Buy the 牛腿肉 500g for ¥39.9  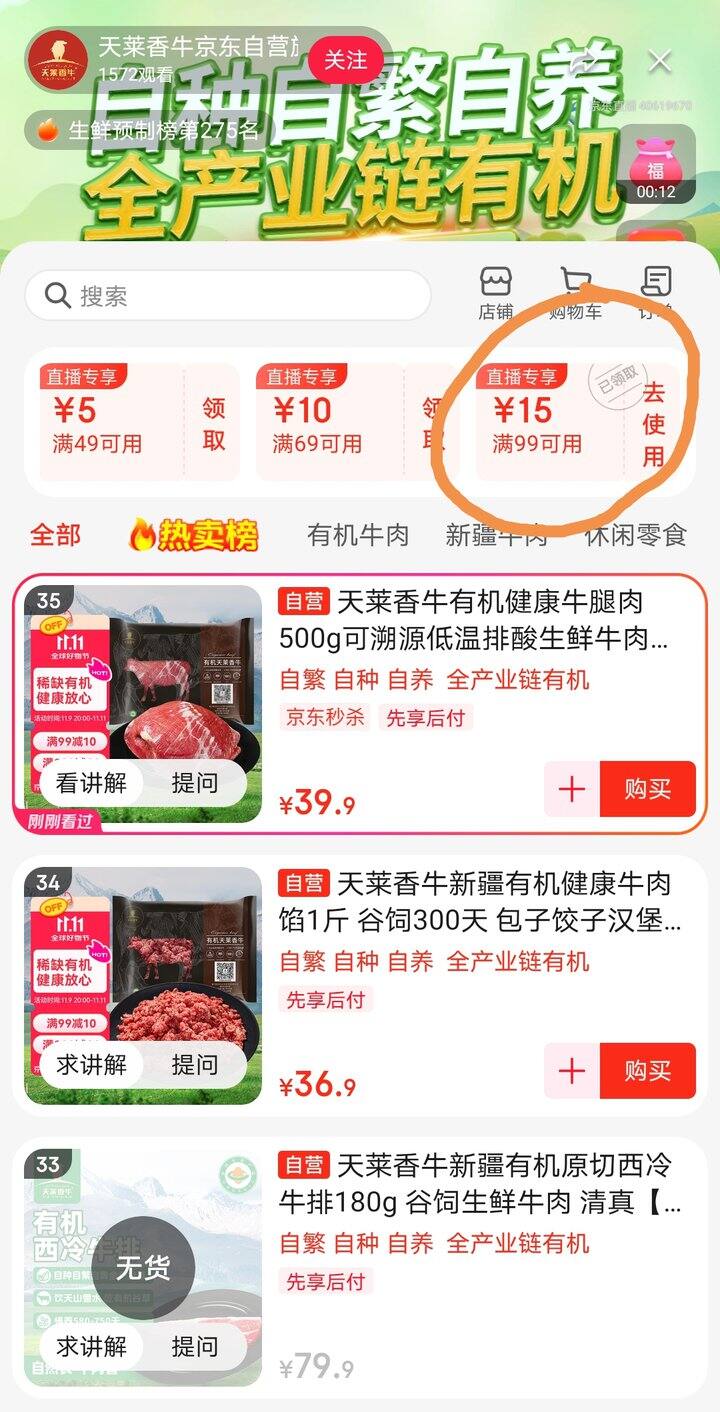coord(647,789)
